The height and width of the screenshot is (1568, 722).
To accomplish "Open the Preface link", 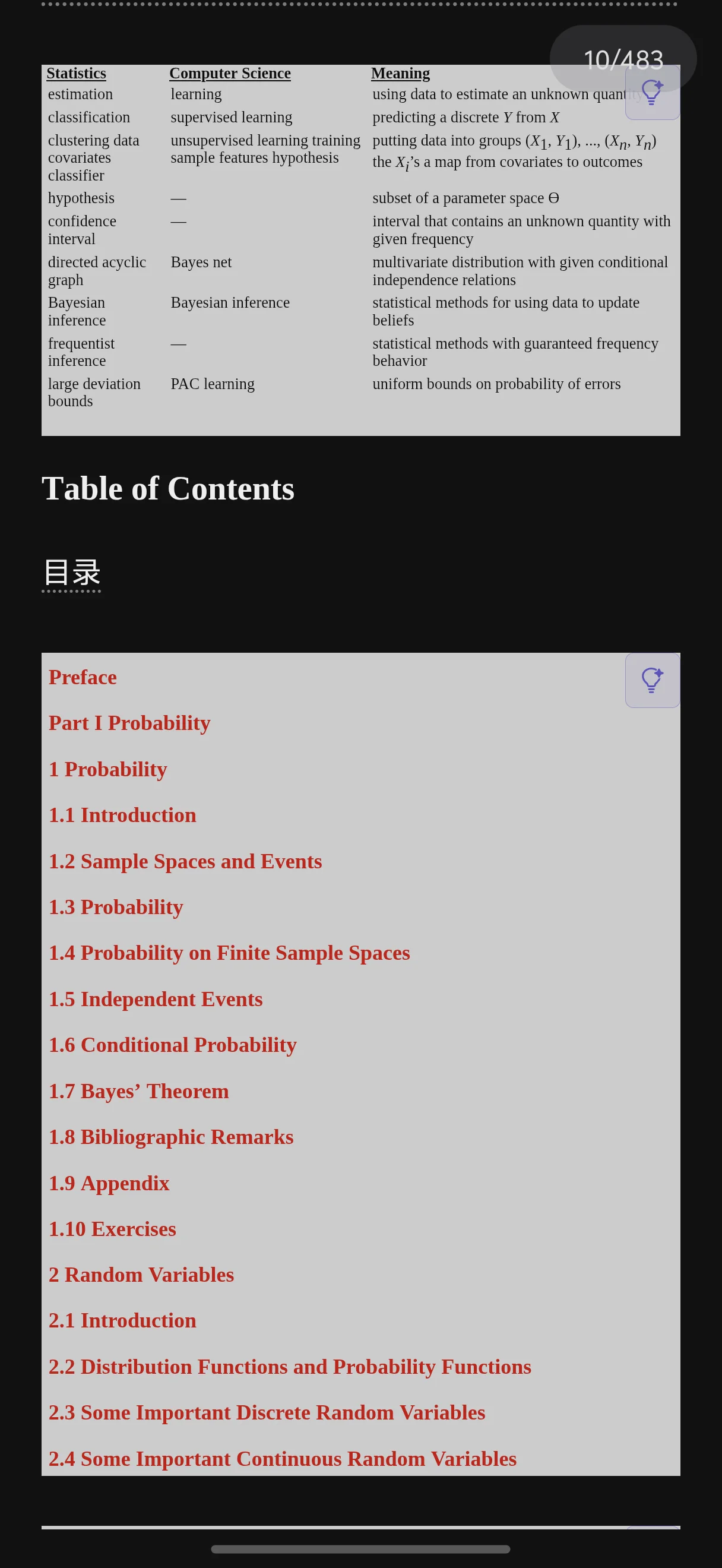I will (x=83, y=678).
